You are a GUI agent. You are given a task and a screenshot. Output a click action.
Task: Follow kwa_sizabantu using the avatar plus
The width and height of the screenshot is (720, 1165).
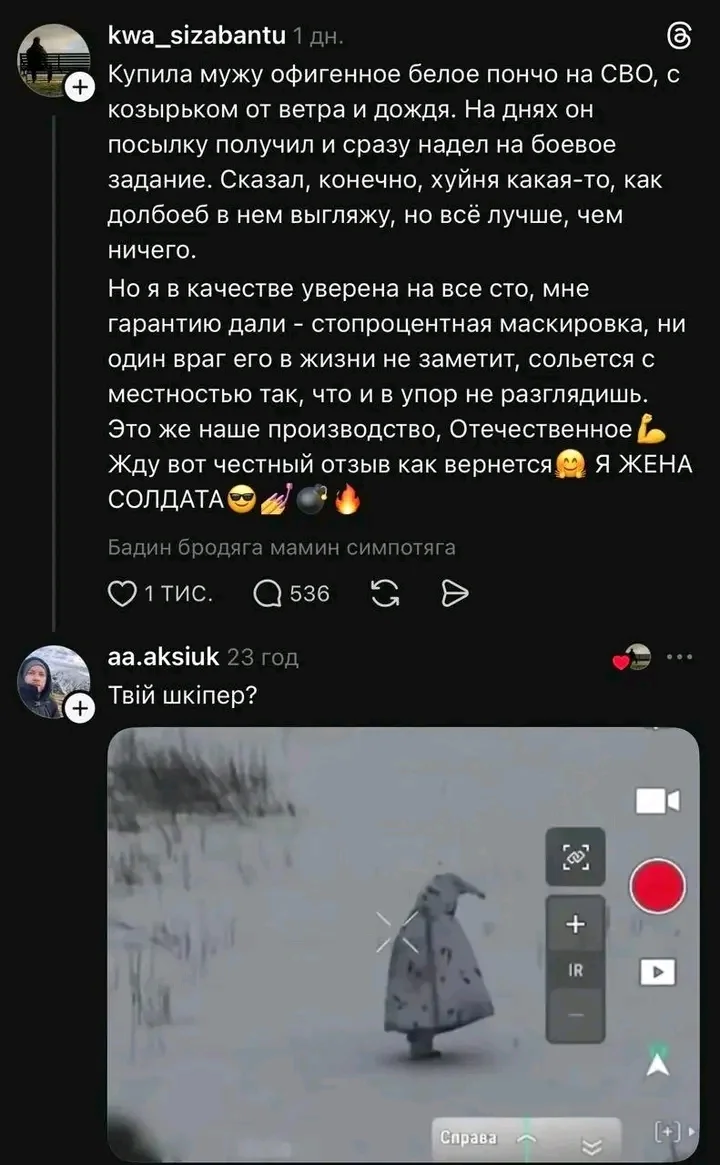pos(79,88)
